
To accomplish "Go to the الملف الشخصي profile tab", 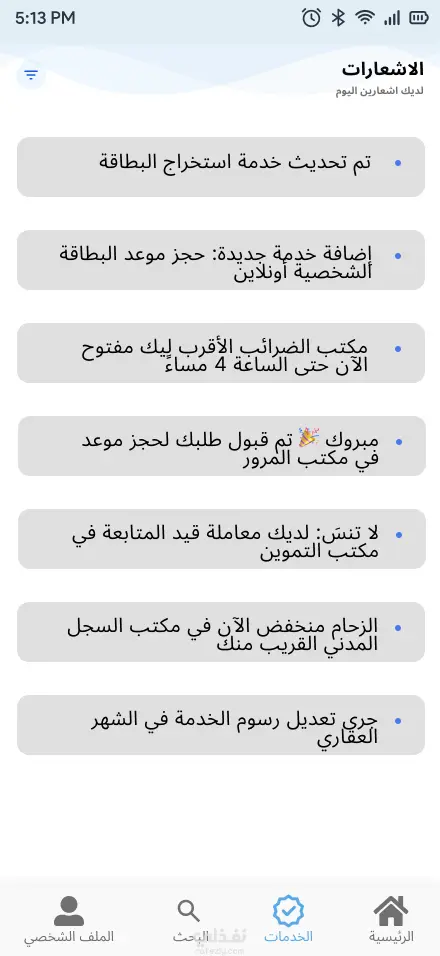I will [x=68, y=919].
